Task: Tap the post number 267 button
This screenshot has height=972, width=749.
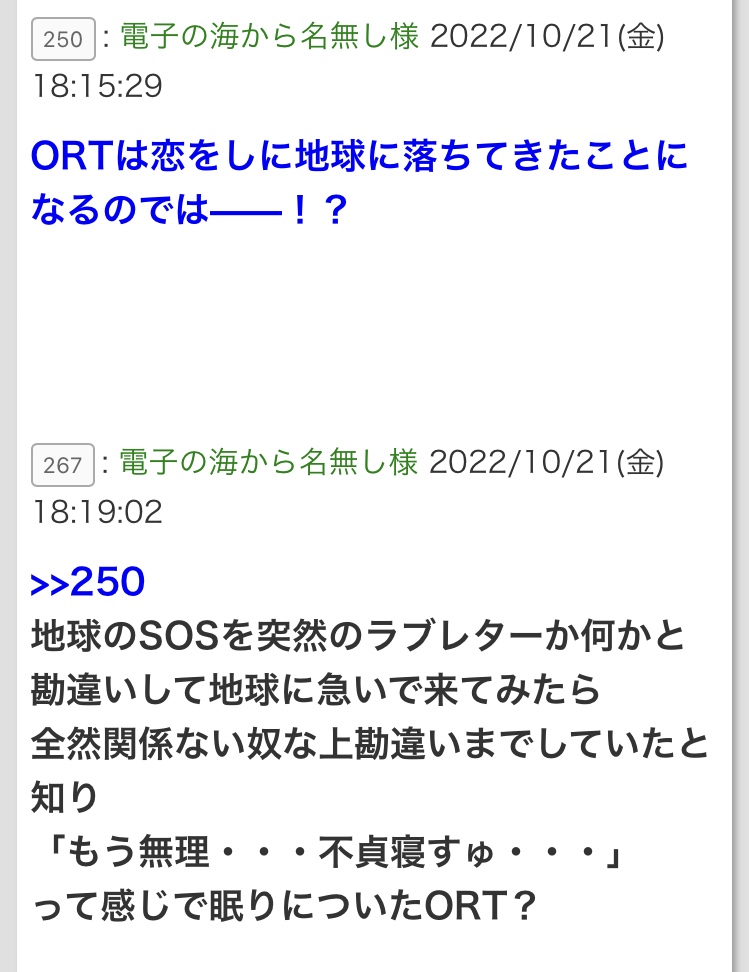Action: point(63,465)
